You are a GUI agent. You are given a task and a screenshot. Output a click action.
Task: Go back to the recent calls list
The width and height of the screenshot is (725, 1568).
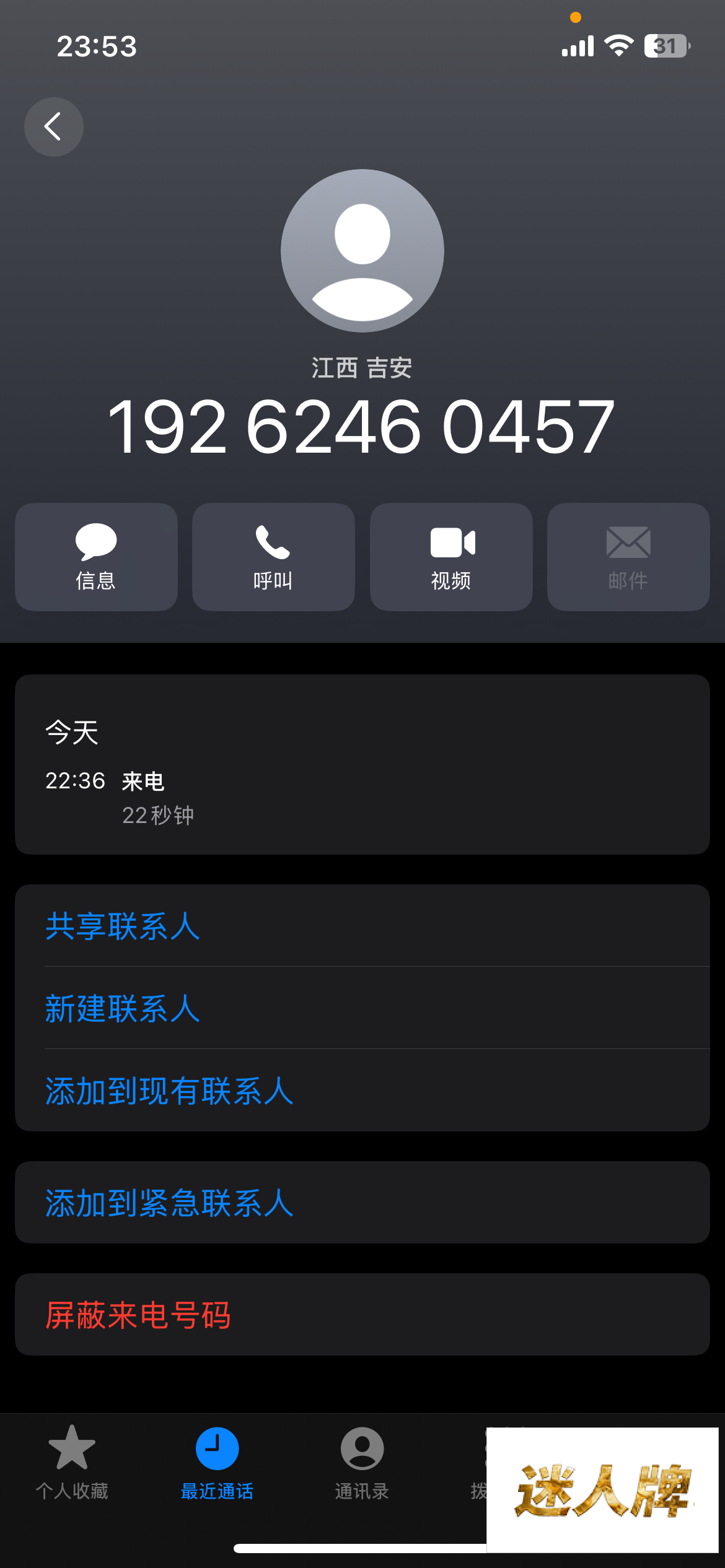click(54, 127)
